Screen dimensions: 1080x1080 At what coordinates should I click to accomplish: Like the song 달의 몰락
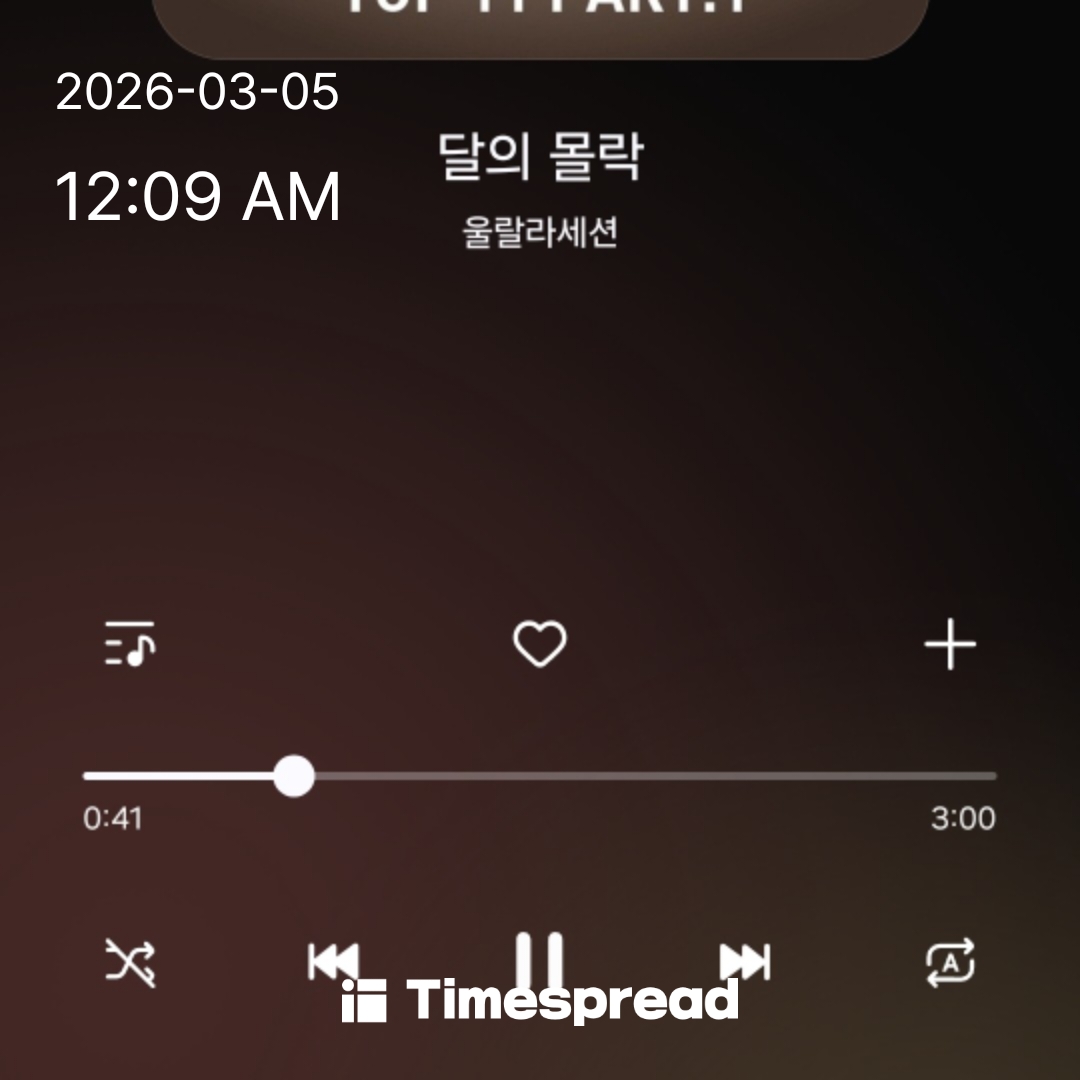click(540, 644)
